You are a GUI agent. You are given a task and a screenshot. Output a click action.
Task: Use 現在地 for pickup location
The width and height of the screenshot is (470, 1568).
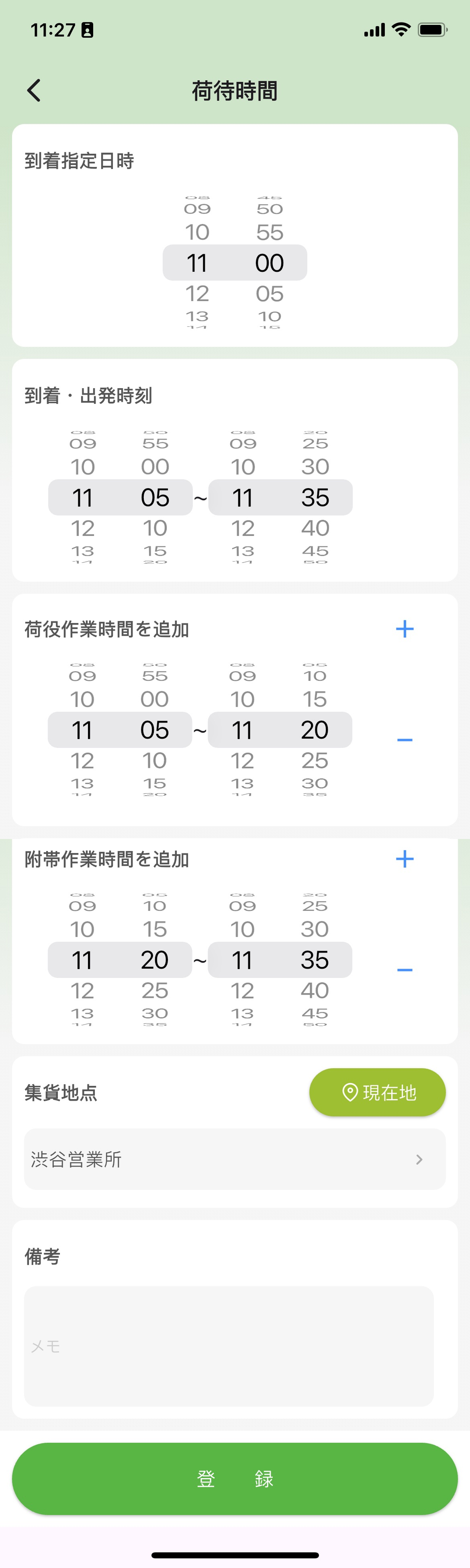(x=378, y=1092)
